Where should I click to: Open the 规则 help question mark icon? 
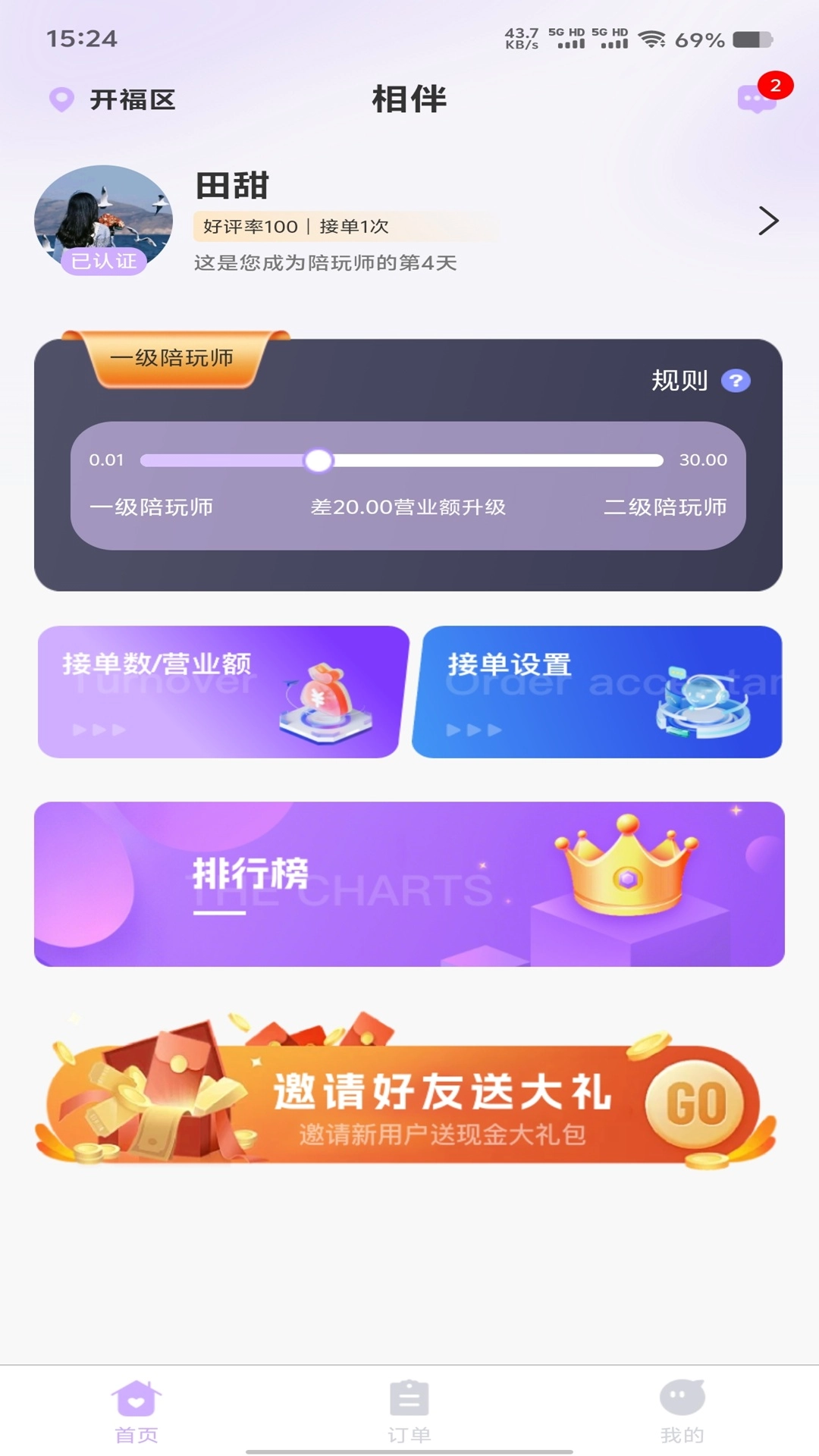click(x=736, y=382)
